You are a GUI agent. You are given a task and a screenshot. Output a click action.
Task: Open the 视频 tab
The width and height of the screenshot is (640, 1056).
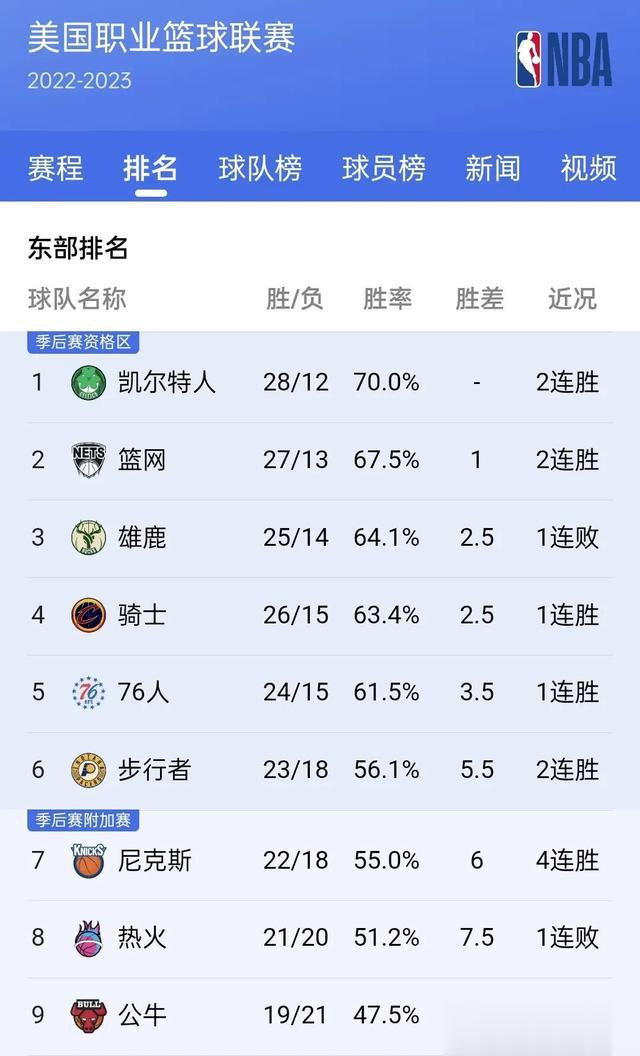click(x=588, y=168)
